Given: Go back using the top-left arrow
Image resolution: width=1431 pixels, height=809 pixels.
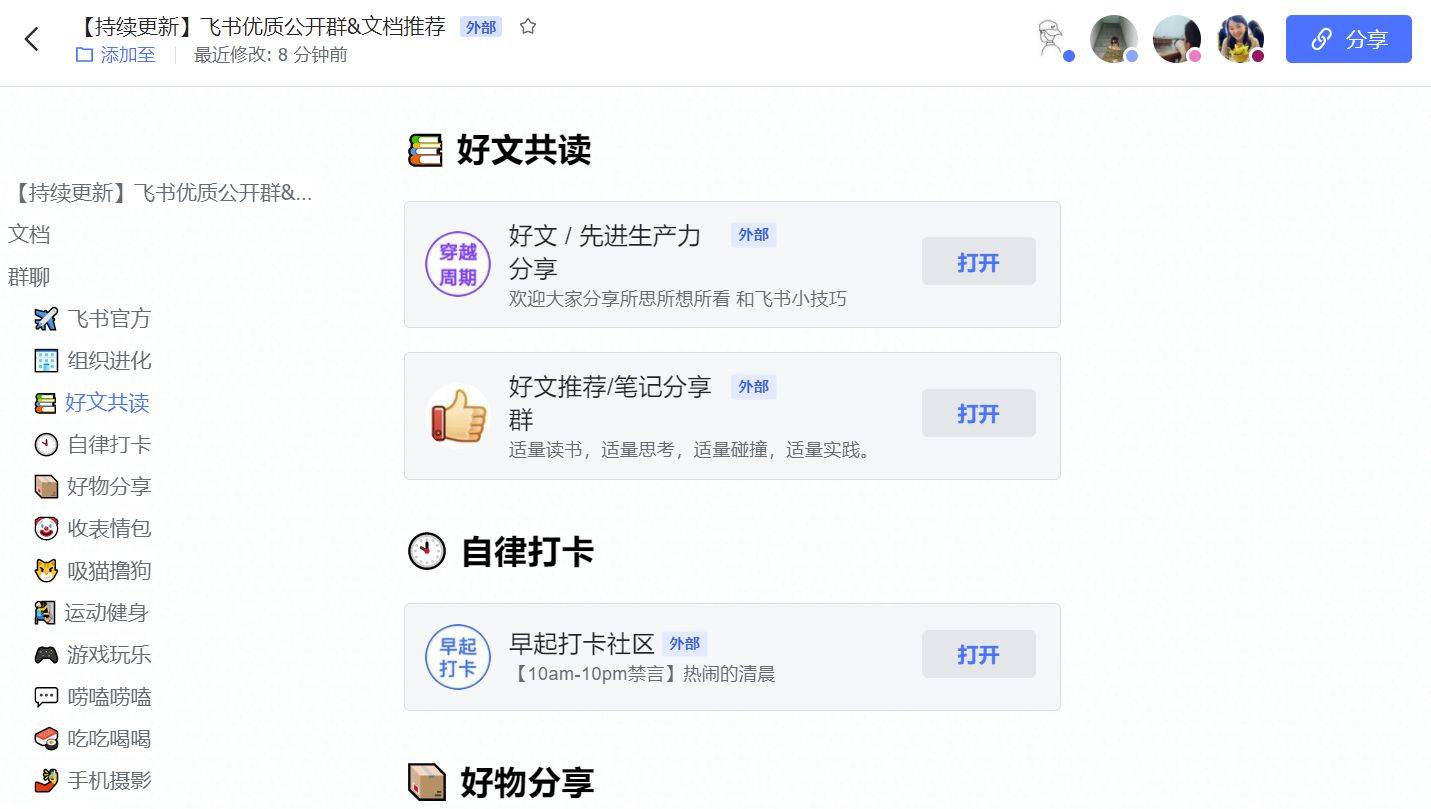Looking at the screenshot, I should pyautogui.click(x=32, y=39).
